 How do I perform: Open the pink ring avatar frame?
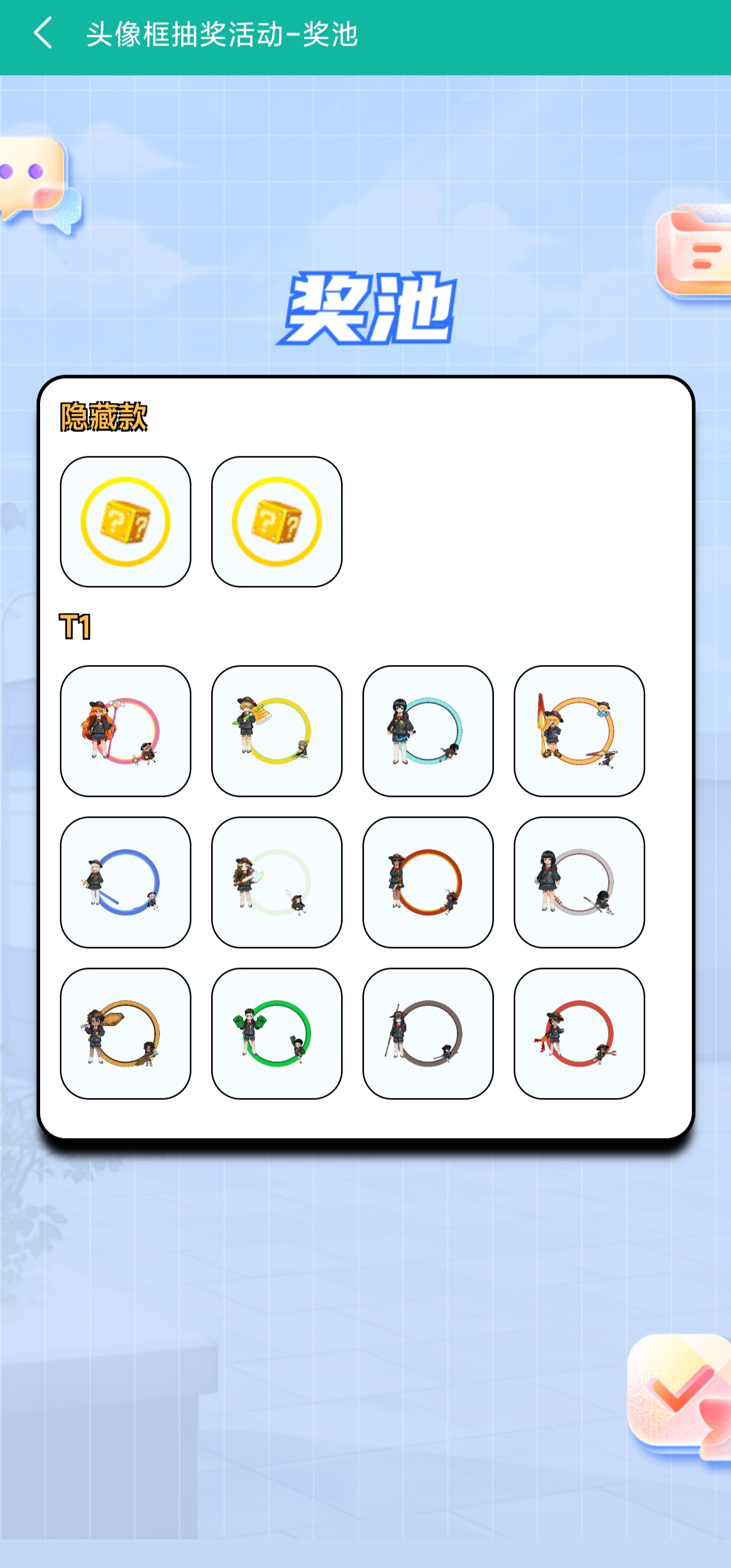pos(125,730)
